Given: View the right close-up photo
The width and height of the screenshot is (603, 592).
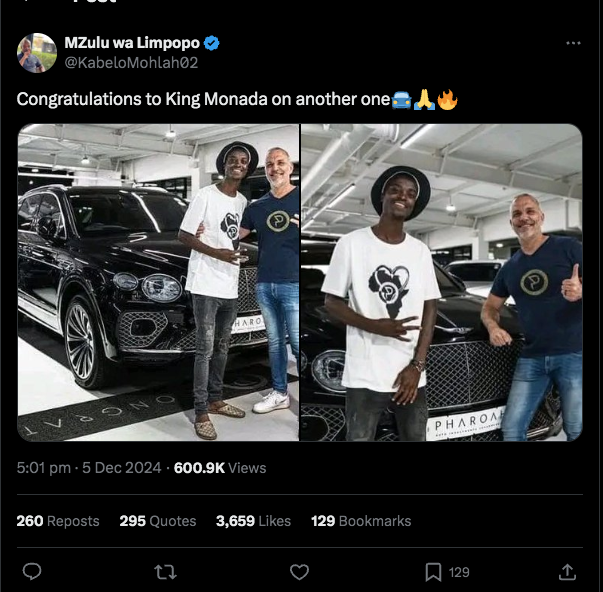Looking at the screenshot, I should 441,283.
